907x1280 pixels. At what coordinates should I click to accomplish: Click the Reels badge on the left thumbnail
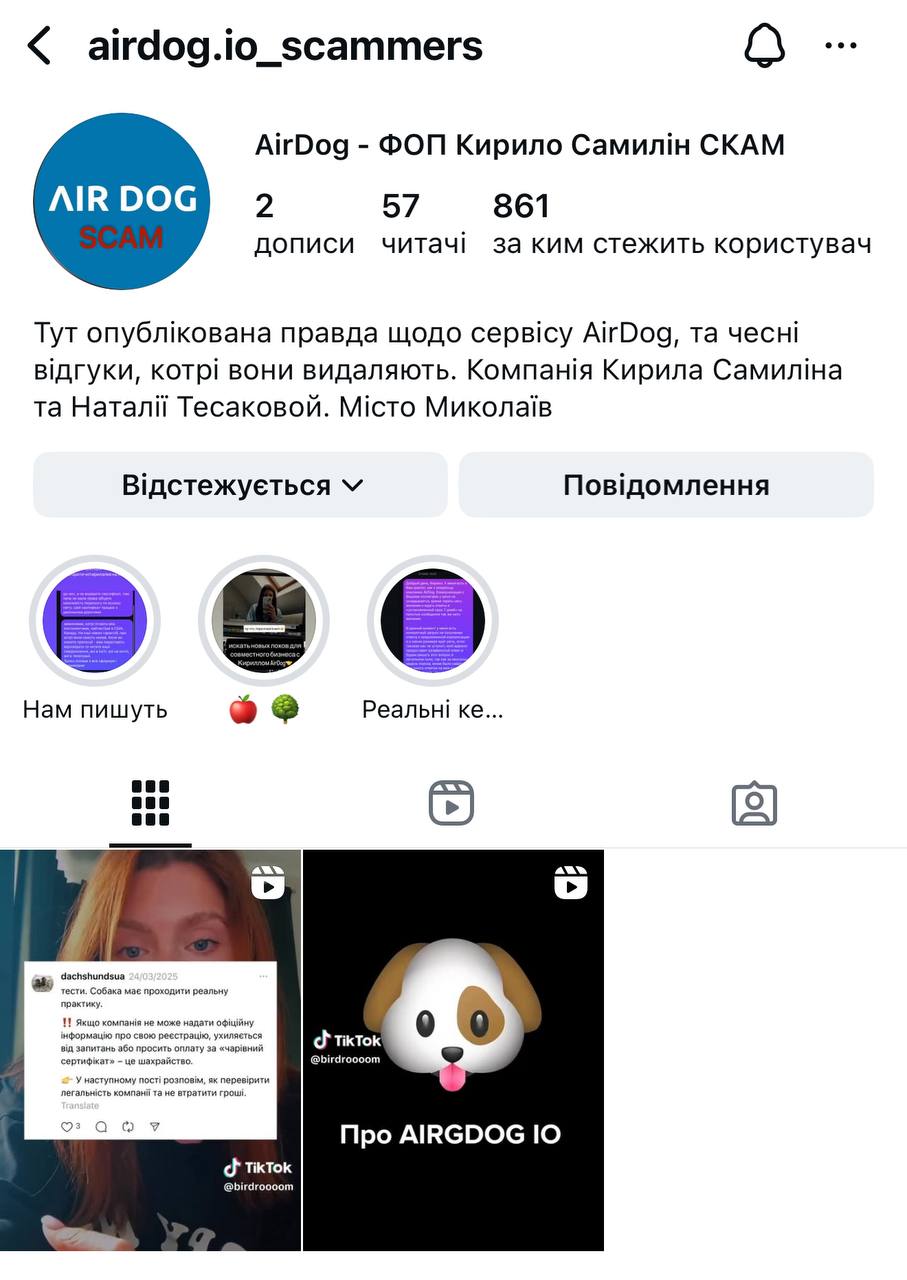[267, 883]
